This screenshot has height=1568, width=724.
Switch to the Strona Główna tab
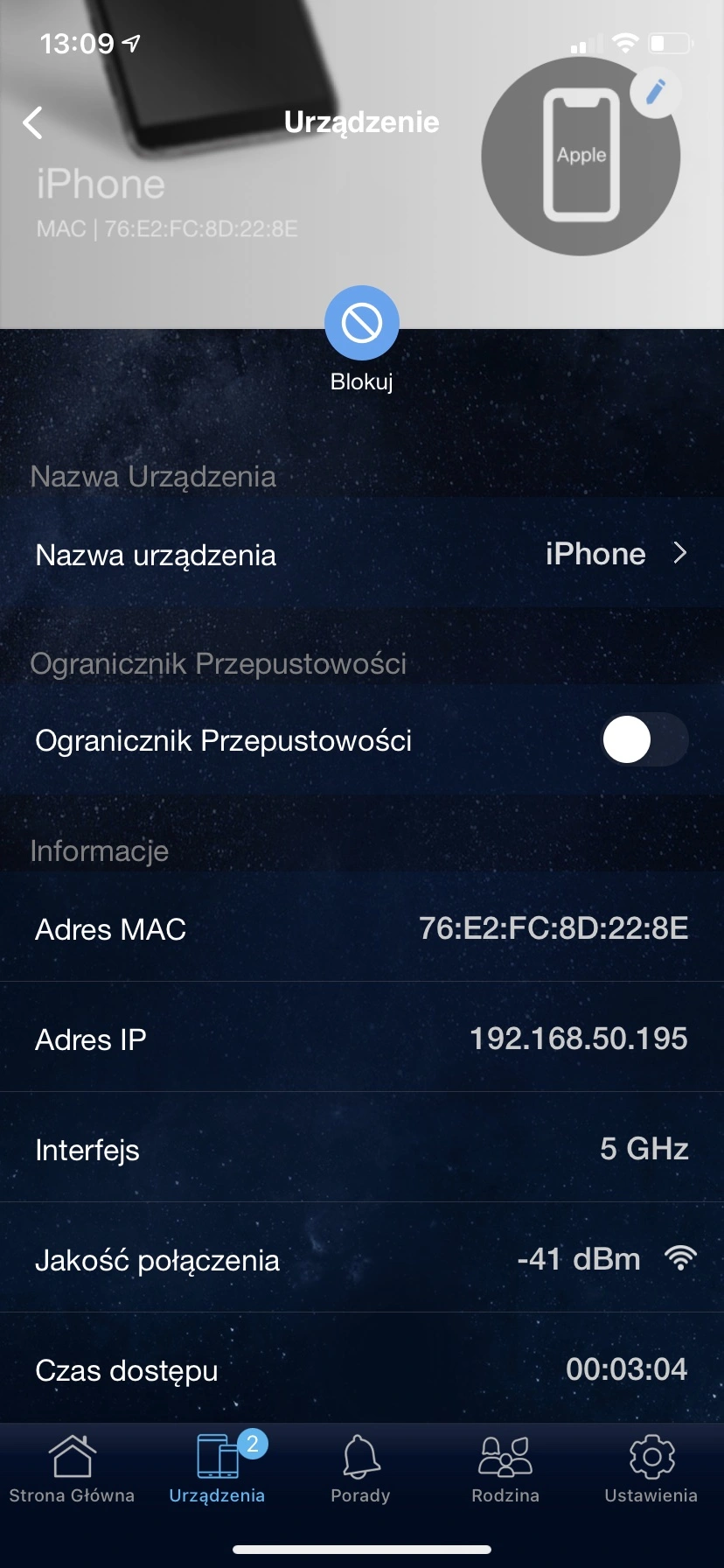pos(72,1468)
